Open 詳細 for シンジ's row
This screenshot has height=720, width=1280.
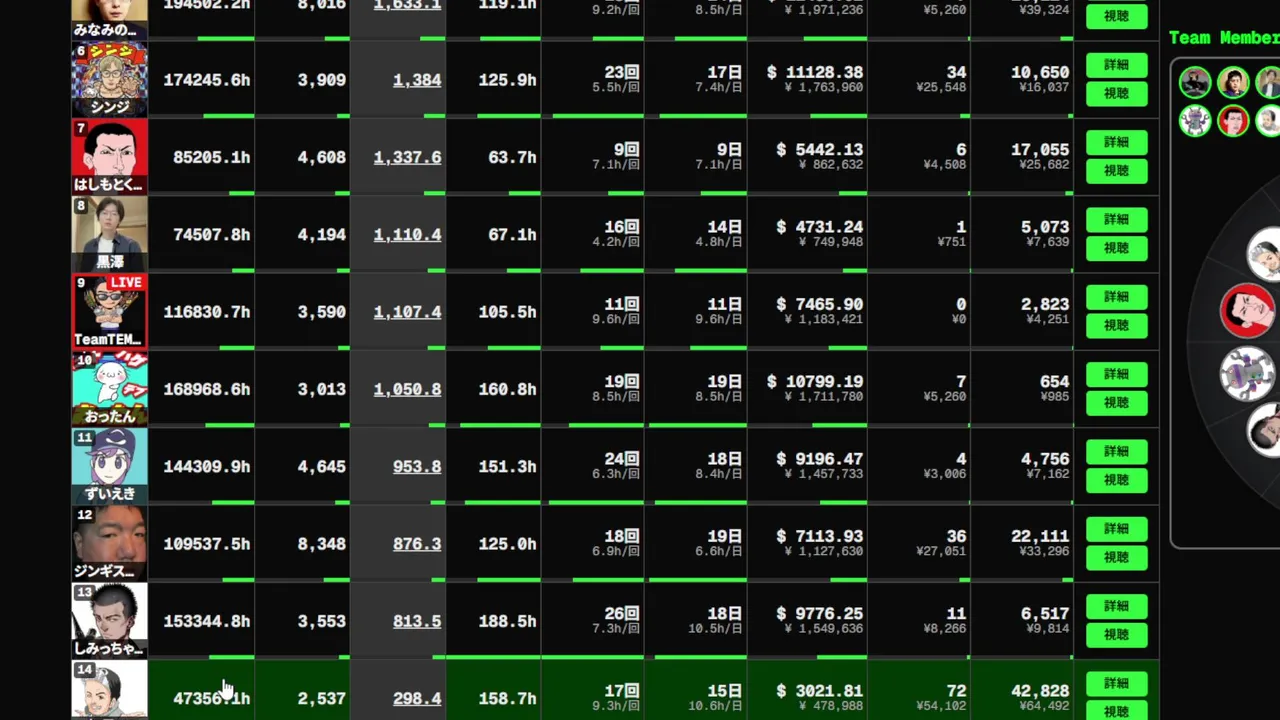click(x=1116, y=65)
